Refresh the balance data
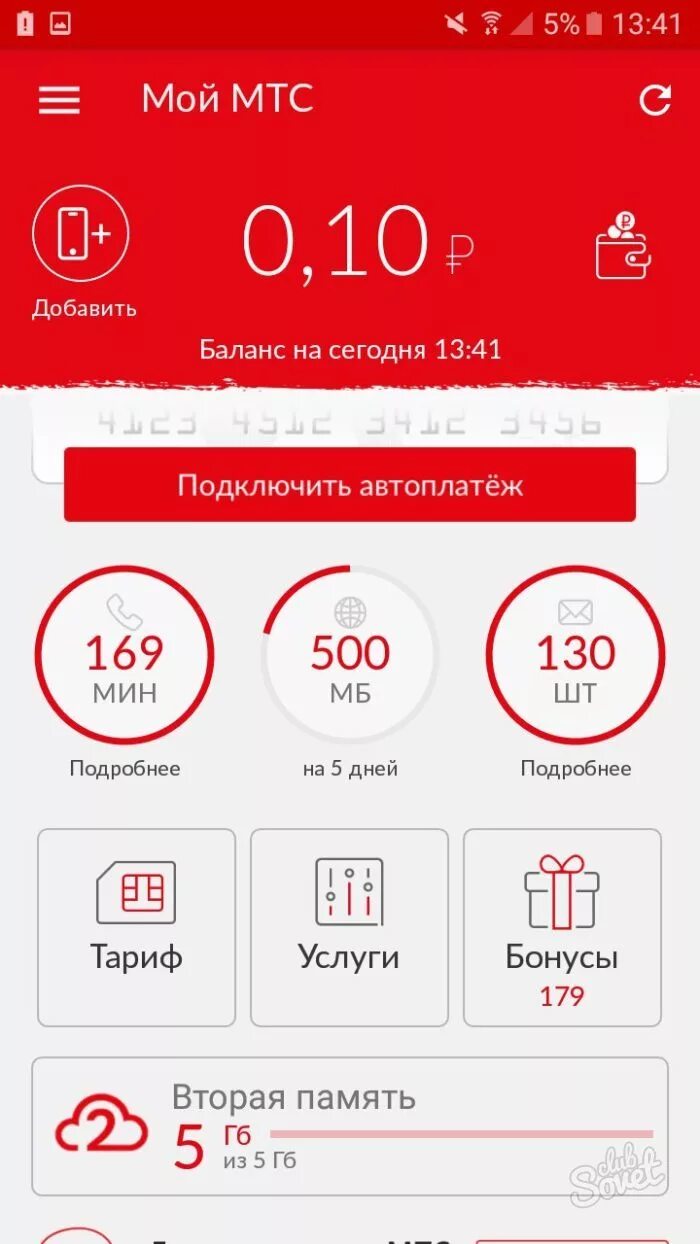 tap(655, 99)
